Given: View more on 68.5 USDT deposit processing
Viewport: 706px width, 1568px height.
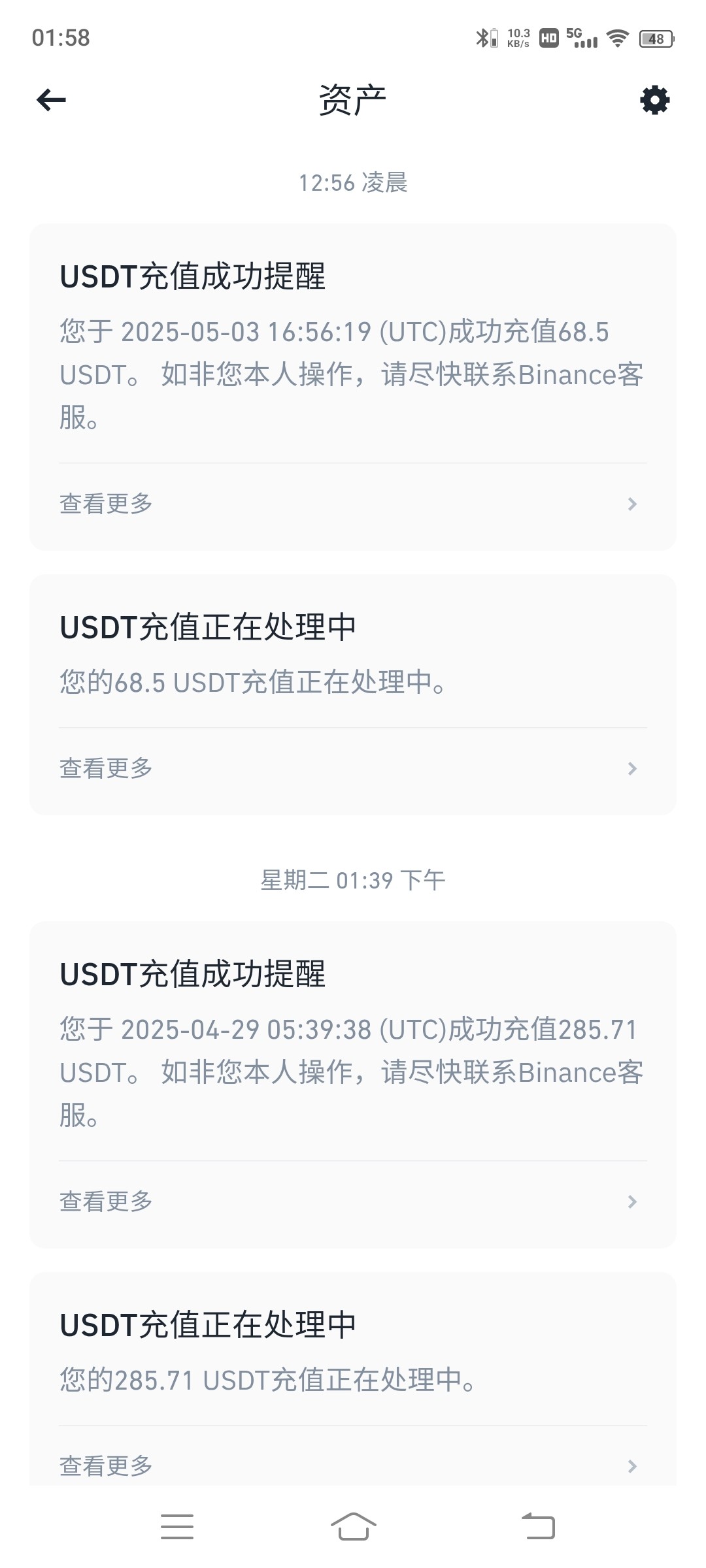Looking at the screenshot, I should [352, 768].
